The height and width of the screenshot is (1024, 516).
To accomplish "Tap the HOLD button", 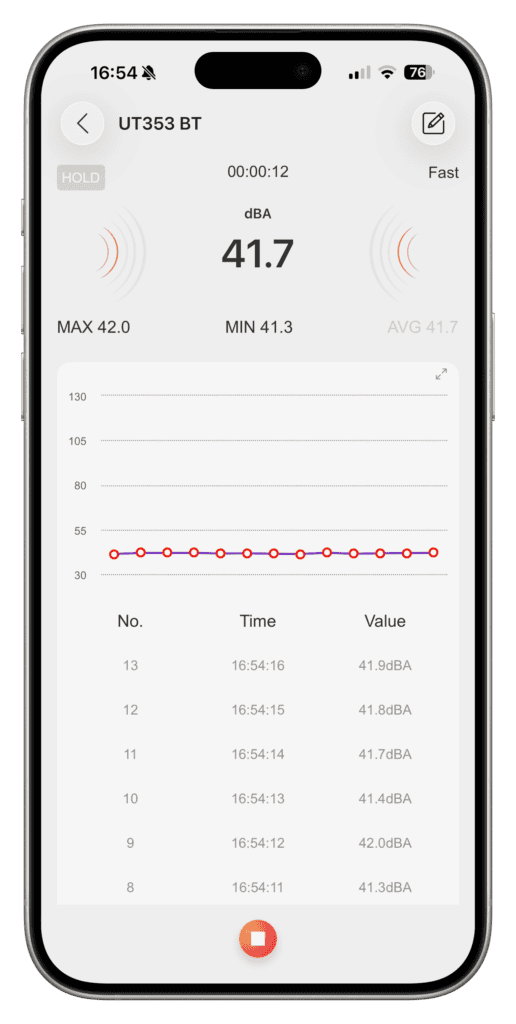I will (x=81, y=178).
